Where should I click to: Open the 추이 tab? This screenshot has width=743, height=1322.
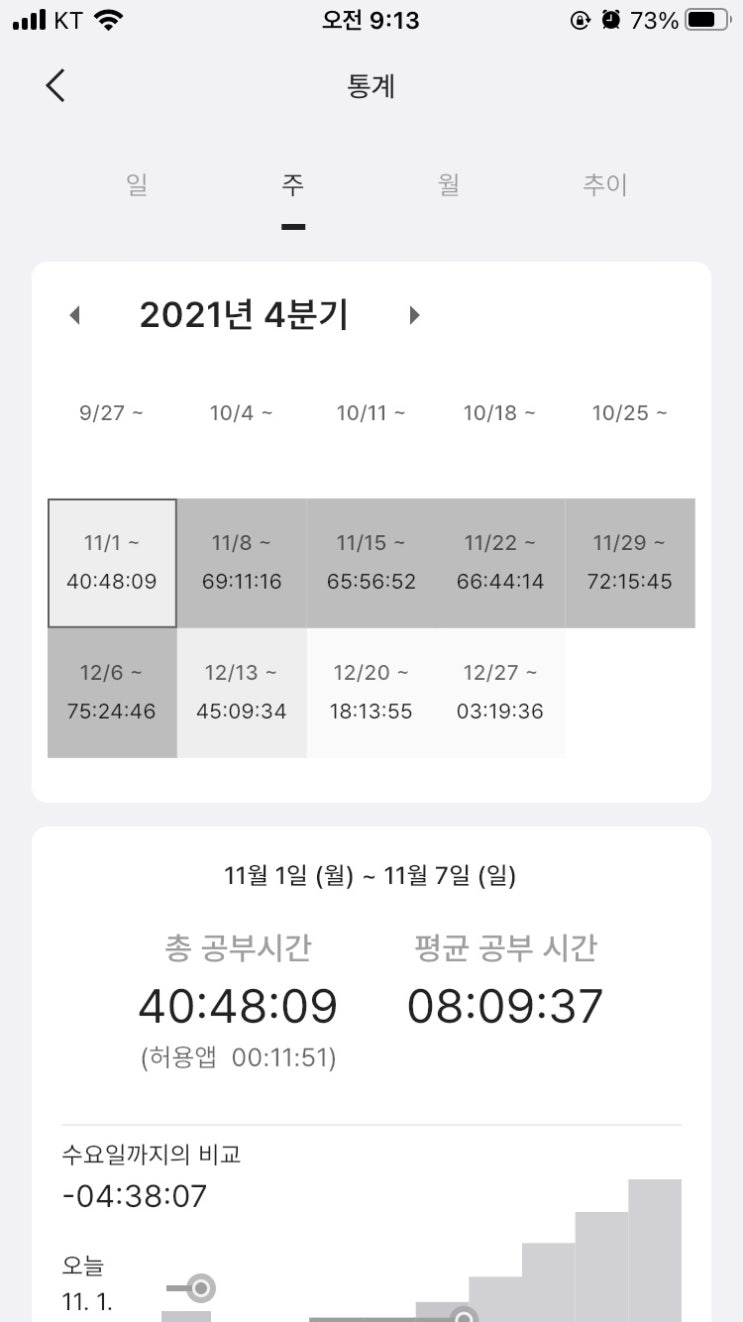pyautogui.click(x=605, y=185)
